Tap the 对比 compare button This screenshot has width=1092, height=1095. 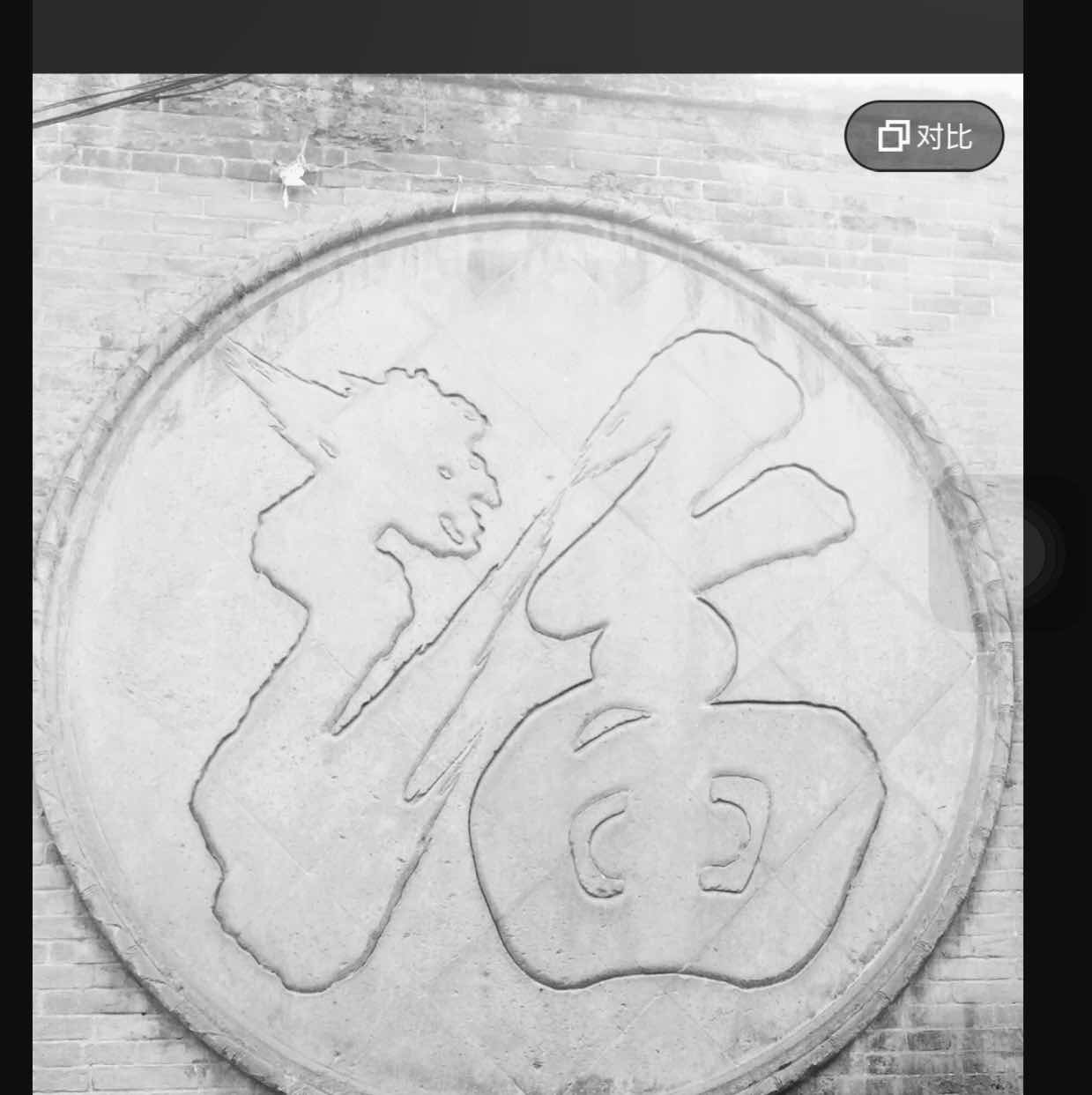[924, 137]
